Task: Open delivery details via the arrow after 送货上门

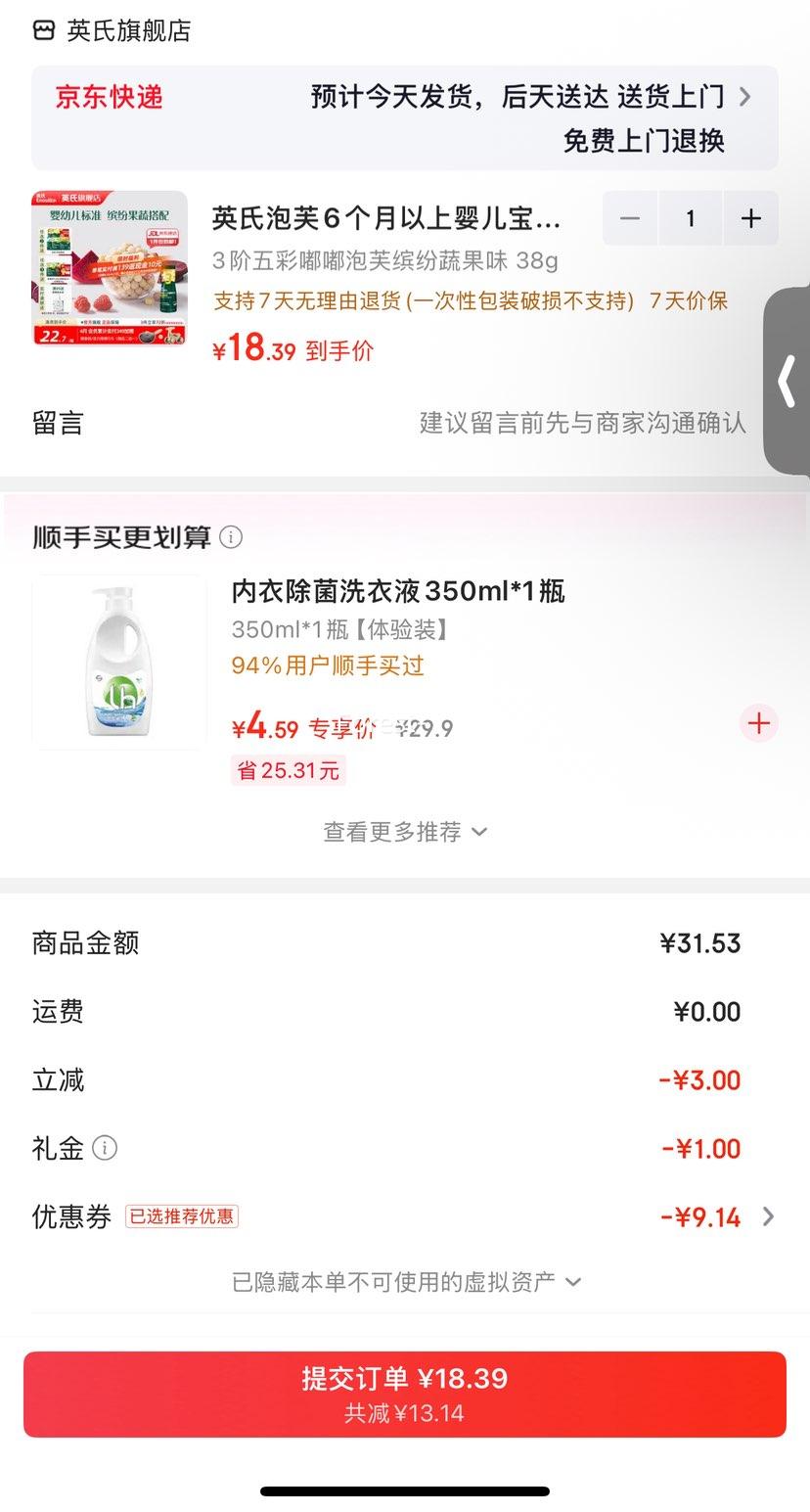Action: pos(743,97)
